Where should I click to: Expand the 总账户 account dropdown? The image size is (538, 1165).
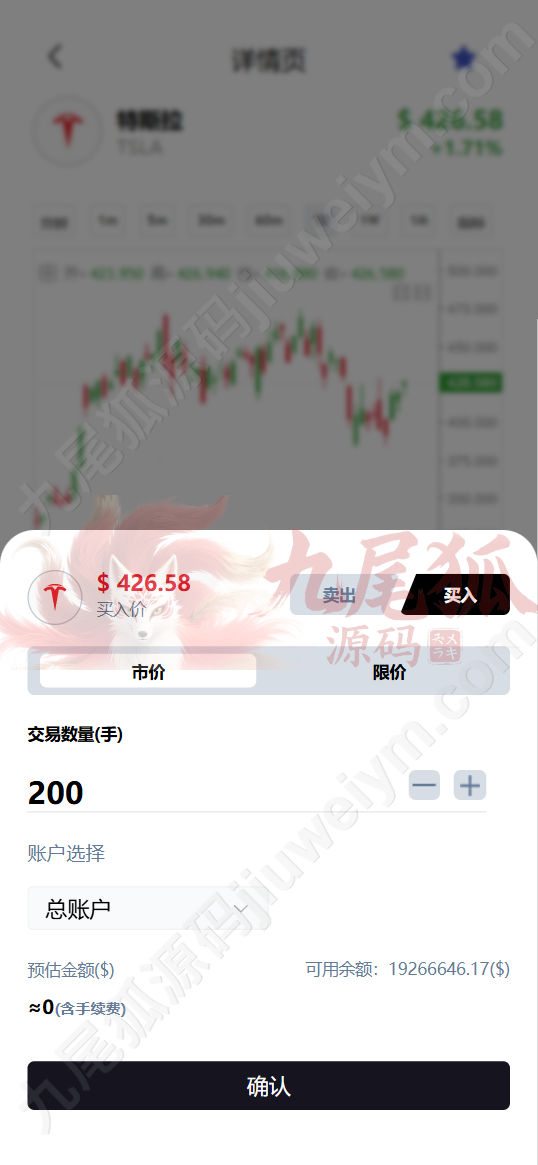pyautogui.click(x=149, y=908)
